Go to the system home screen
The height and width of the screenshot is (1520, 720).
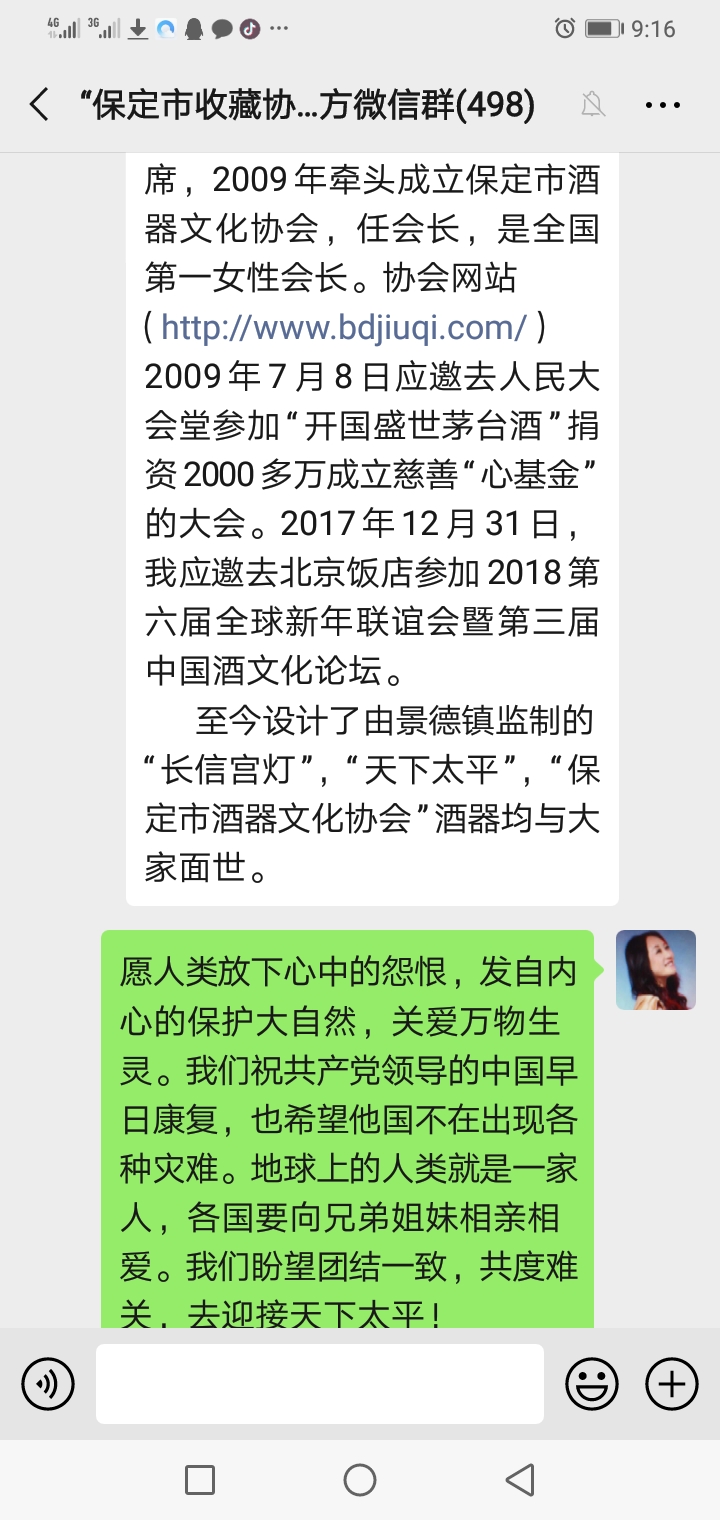[x=360, y=1480]
